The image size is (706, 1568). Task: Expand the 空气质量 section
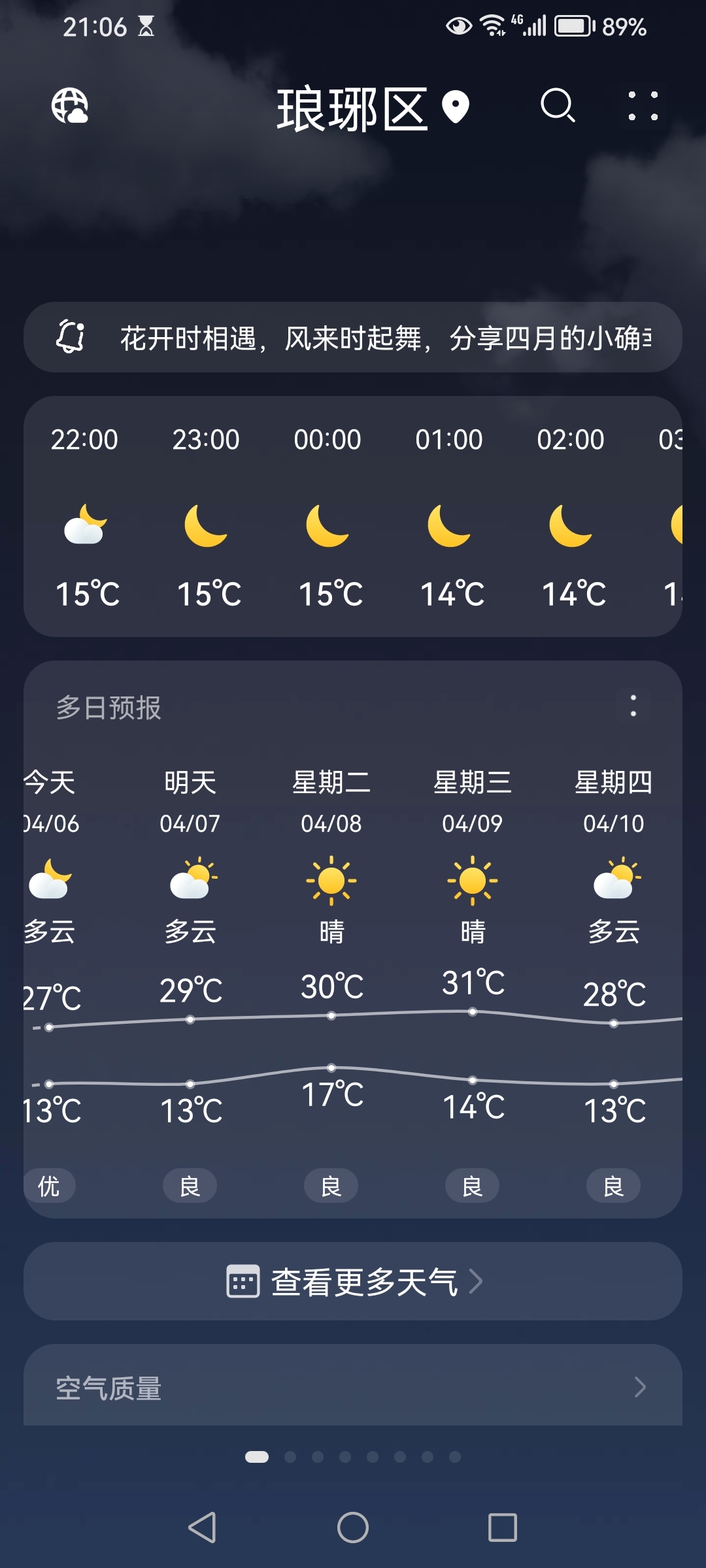point(353,1386)
